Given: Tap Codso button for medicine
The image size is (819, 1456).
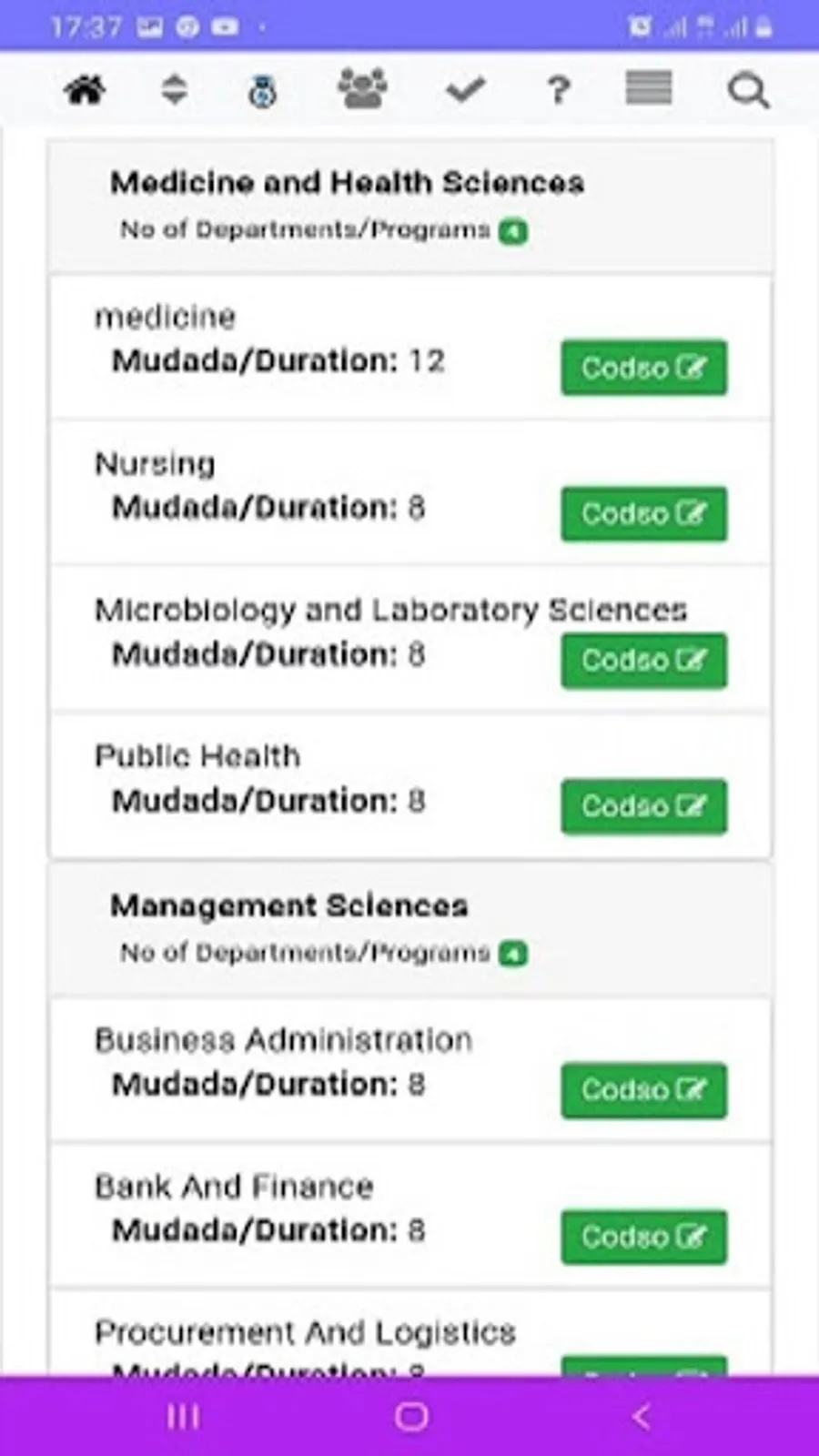Looking at the screenshot, I should tap(643, 368).
